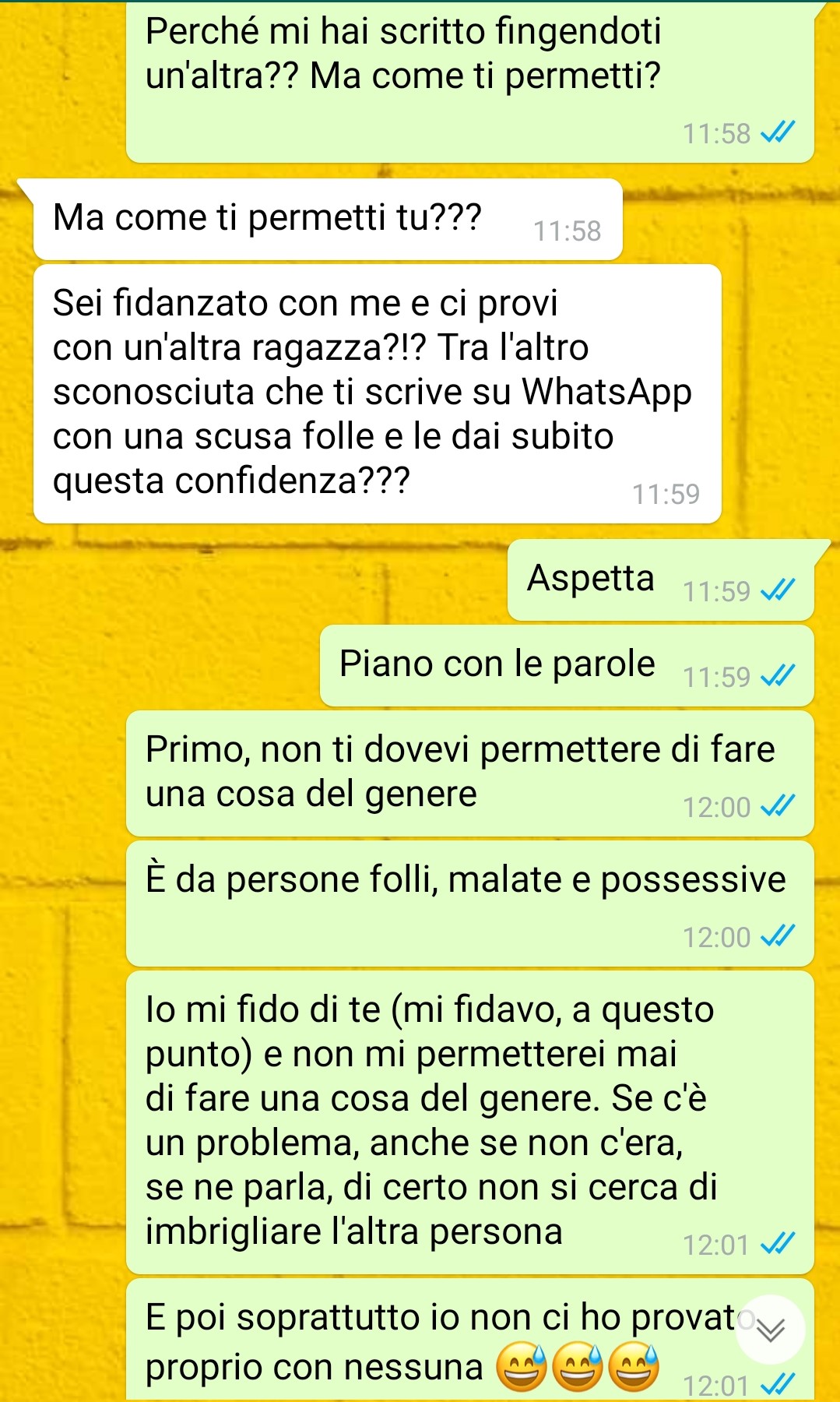Jump to the latest messages with the down arrow
This screenshot has height=1402, width=840.
[x=770, y=1330]
